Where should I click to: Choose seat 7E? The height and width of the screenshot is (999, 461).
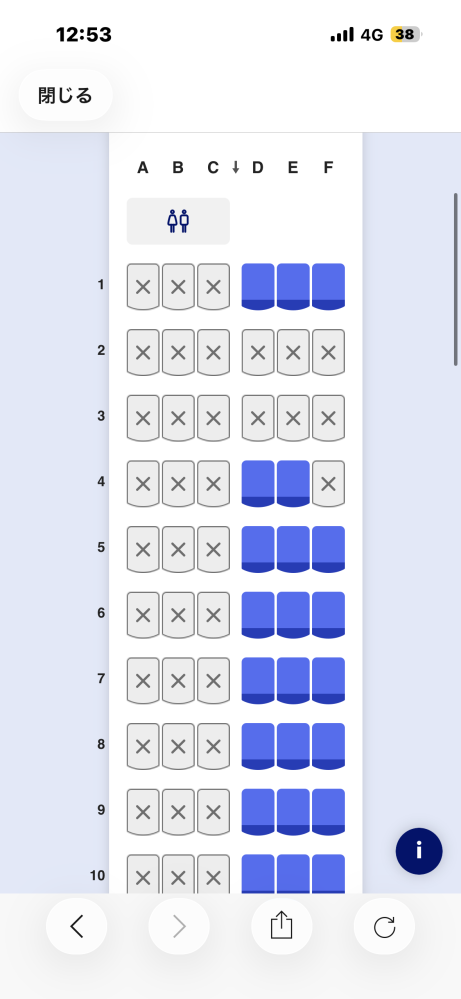click(x=293, y=680)
